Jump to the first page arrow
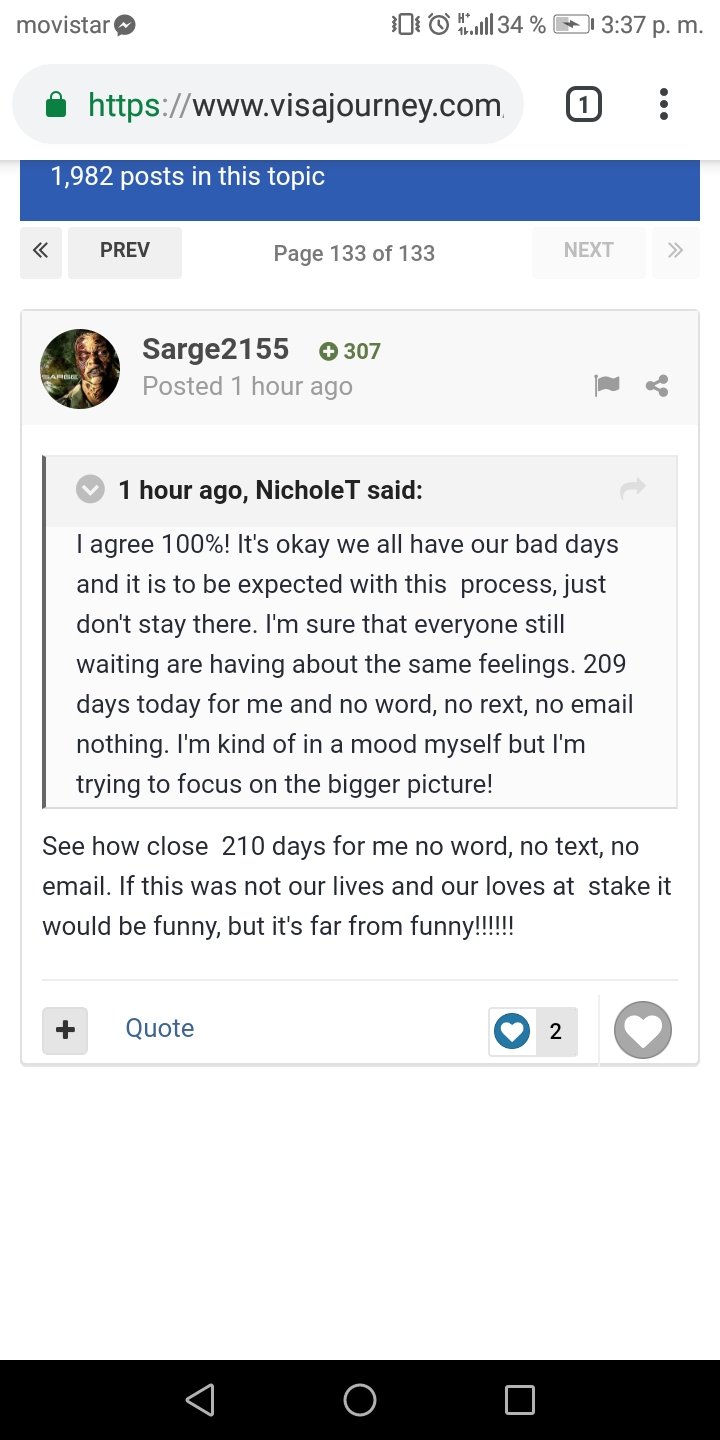The height and width of the screenshot is (1440, 720). coord(41,252)
